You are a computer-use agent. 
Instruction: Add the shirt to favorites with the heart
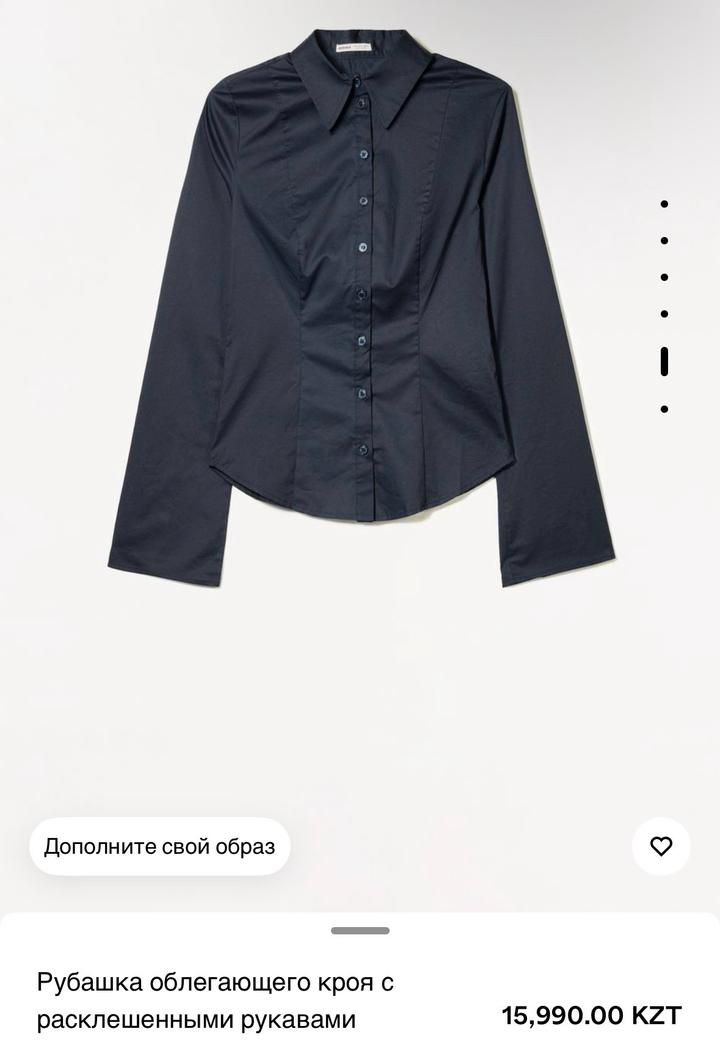[661, 847]
